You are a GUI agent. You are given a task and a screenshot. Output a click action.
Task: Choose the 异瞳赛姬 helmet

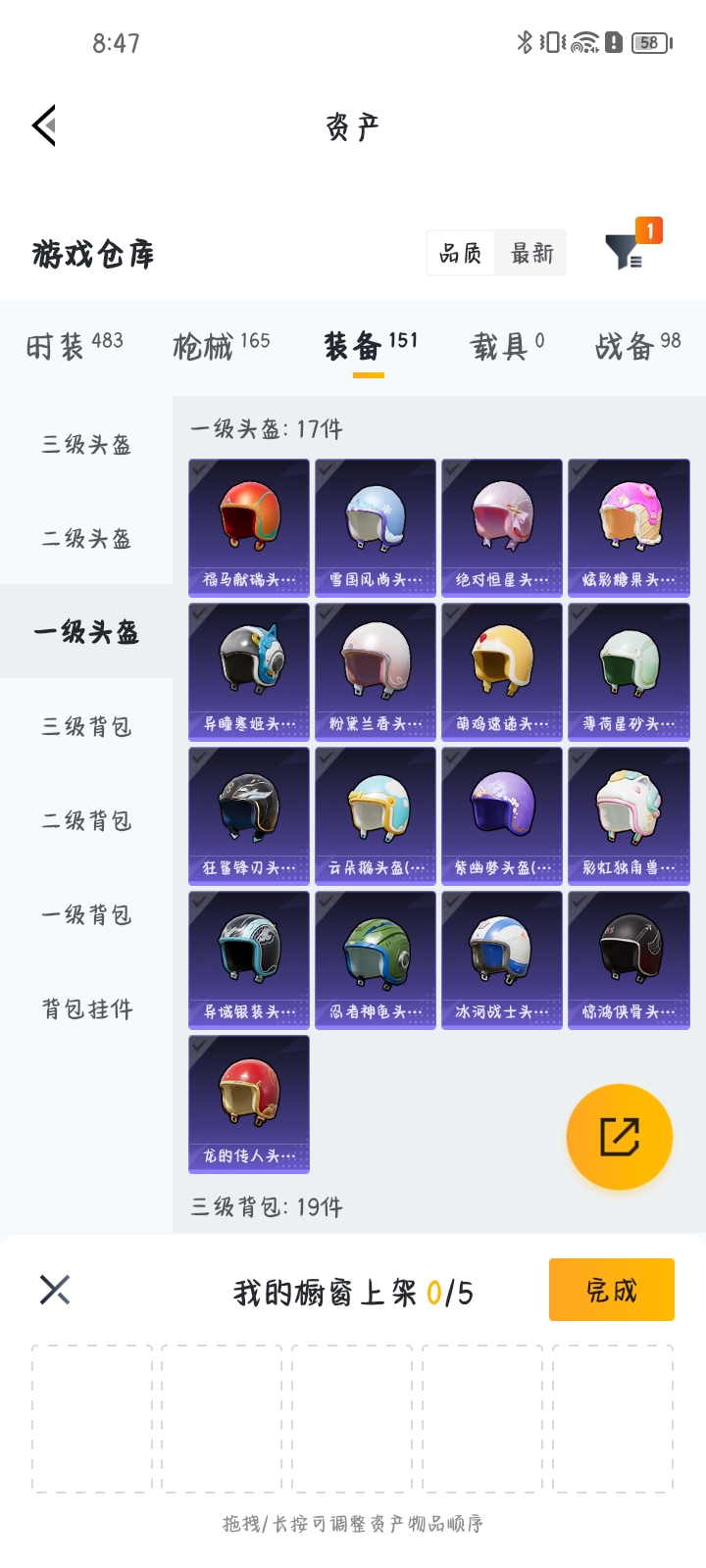pyautogui.click(x=249, y=671)
